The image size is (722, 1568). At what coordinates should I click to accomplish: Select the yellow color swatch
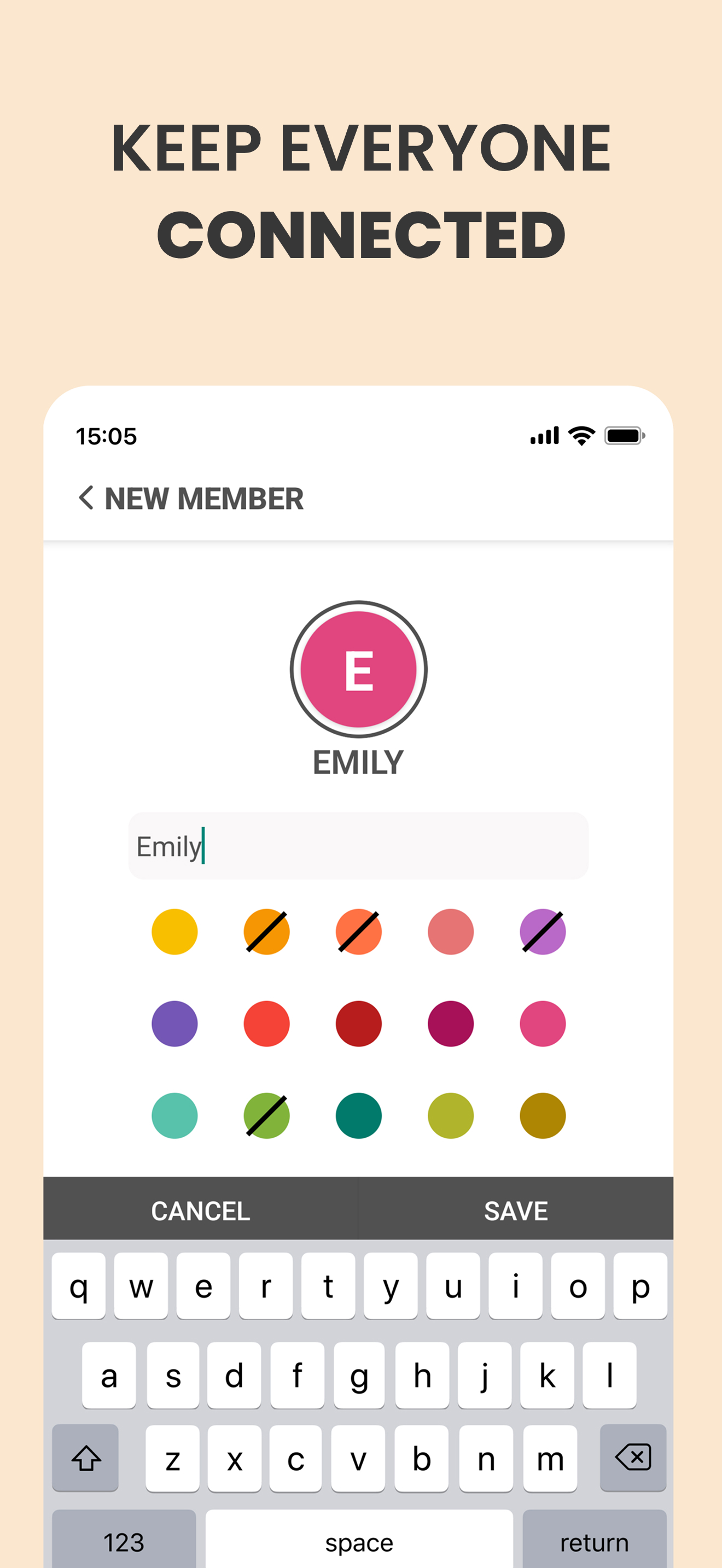click(174, 931)
